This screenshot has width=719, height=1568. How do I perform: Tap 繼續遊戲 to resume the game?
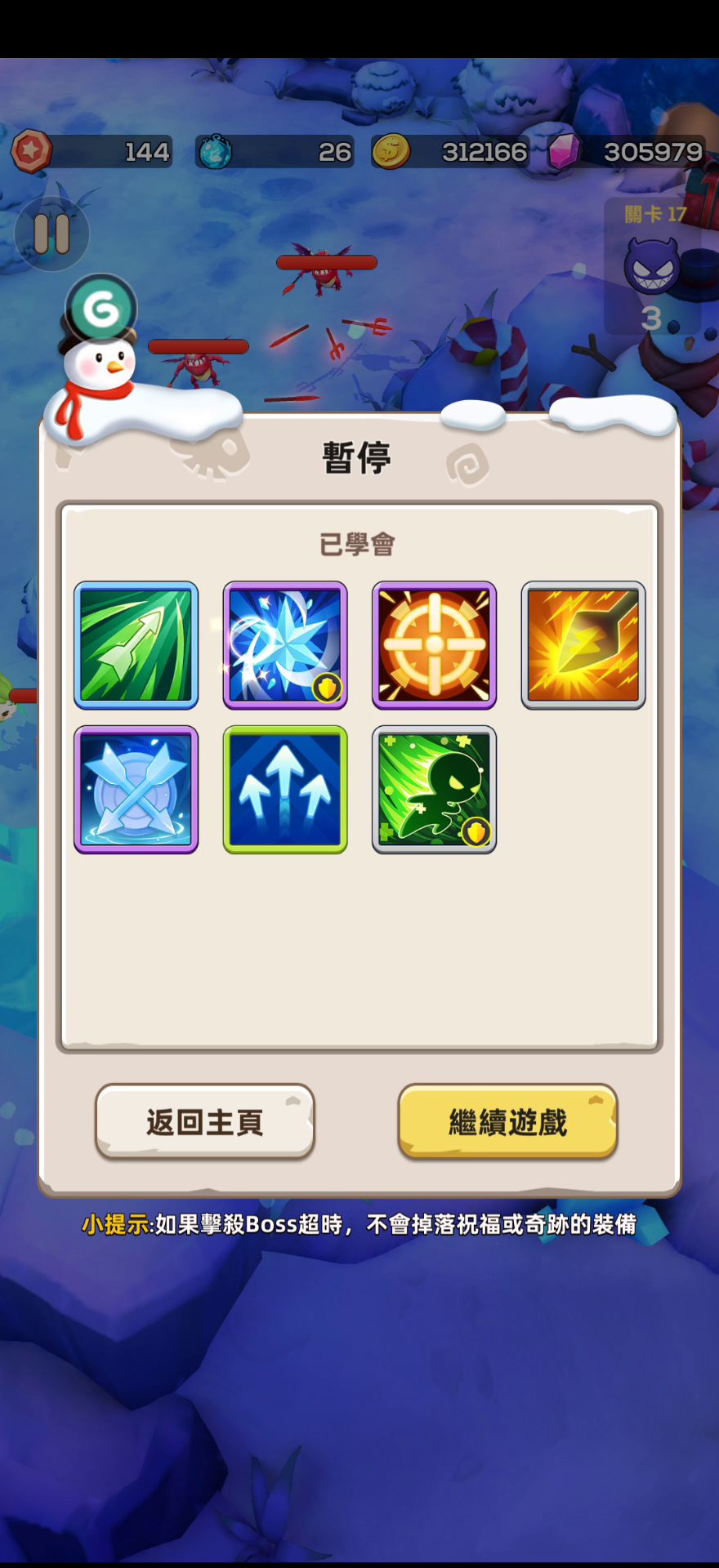507,1120
